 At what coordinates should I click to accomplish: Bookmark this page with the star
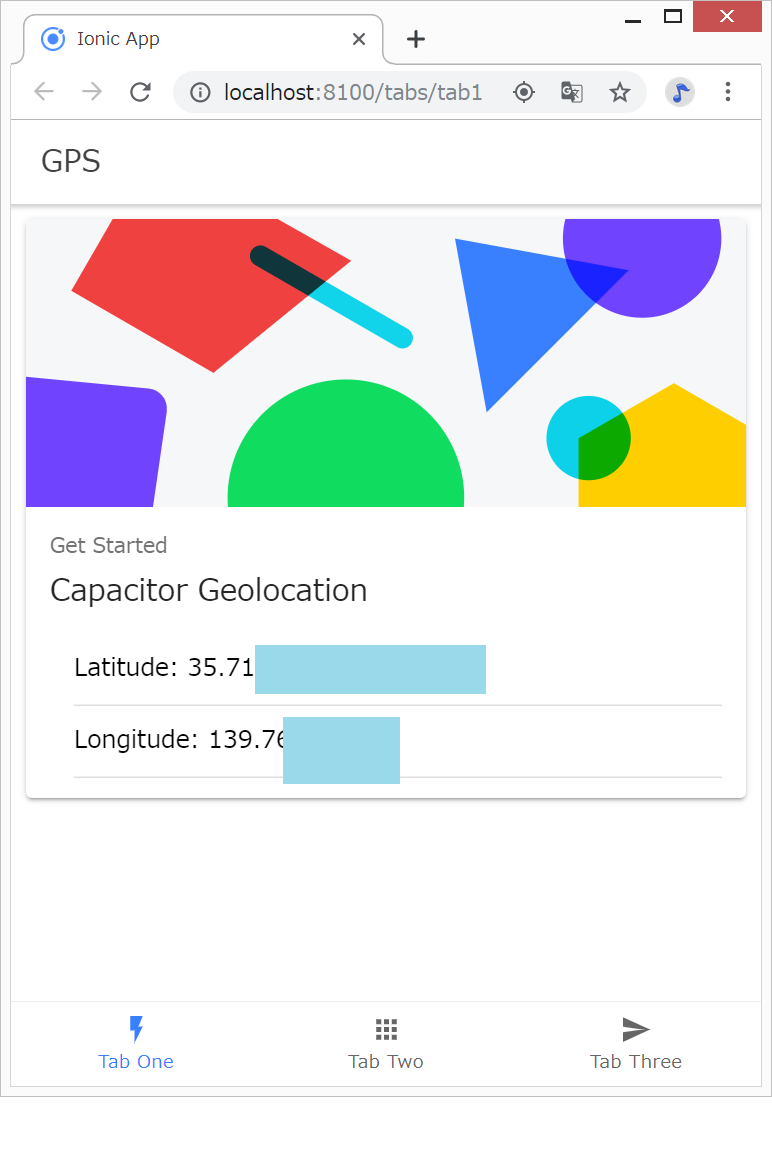(x=620, y=93)
